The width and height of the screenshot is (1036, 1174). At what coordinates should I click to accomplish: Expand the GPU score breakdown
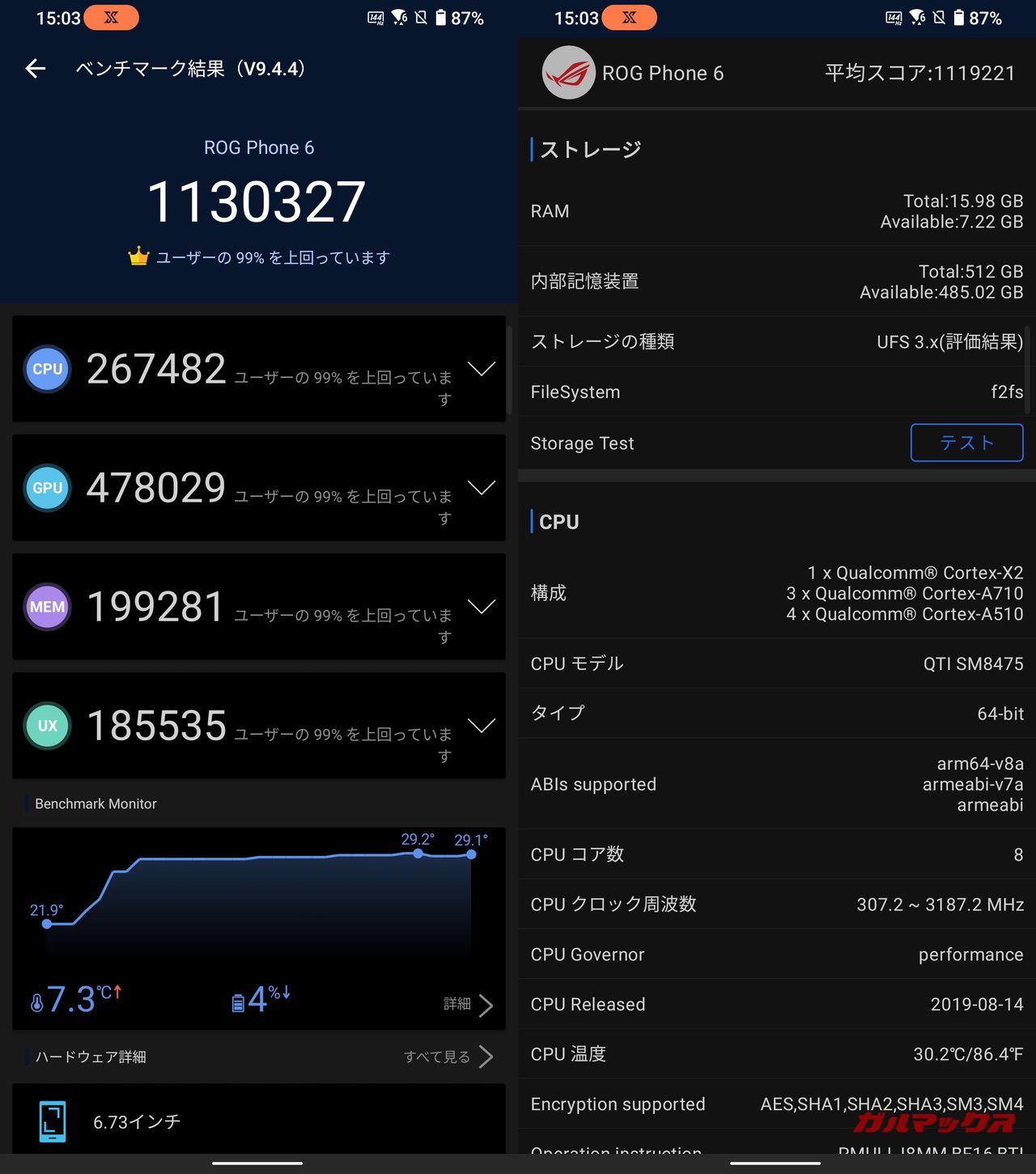point(482,488)
